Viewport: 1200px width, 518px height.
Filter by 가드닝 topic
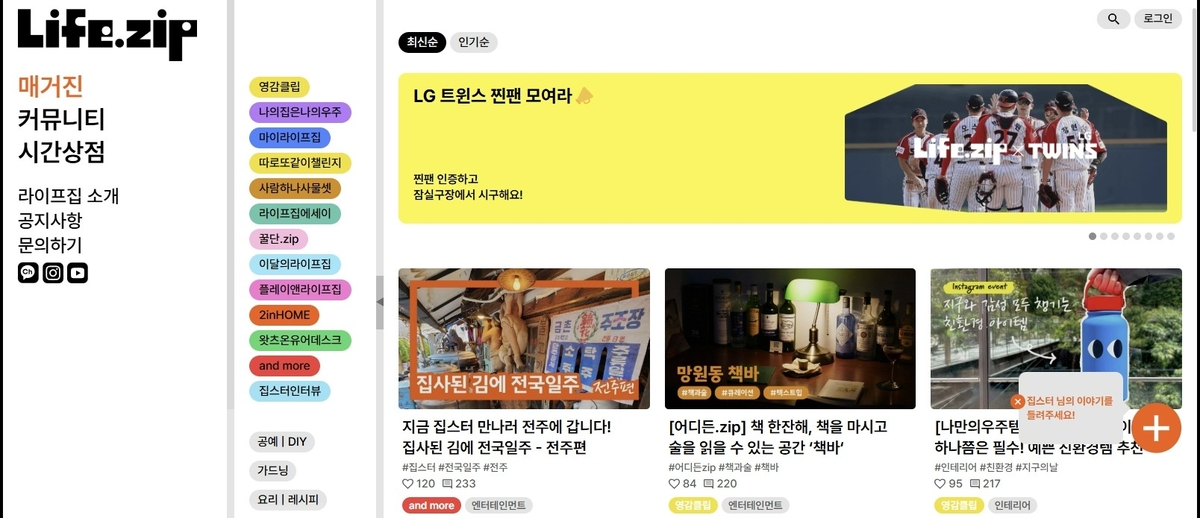point(272,471)
